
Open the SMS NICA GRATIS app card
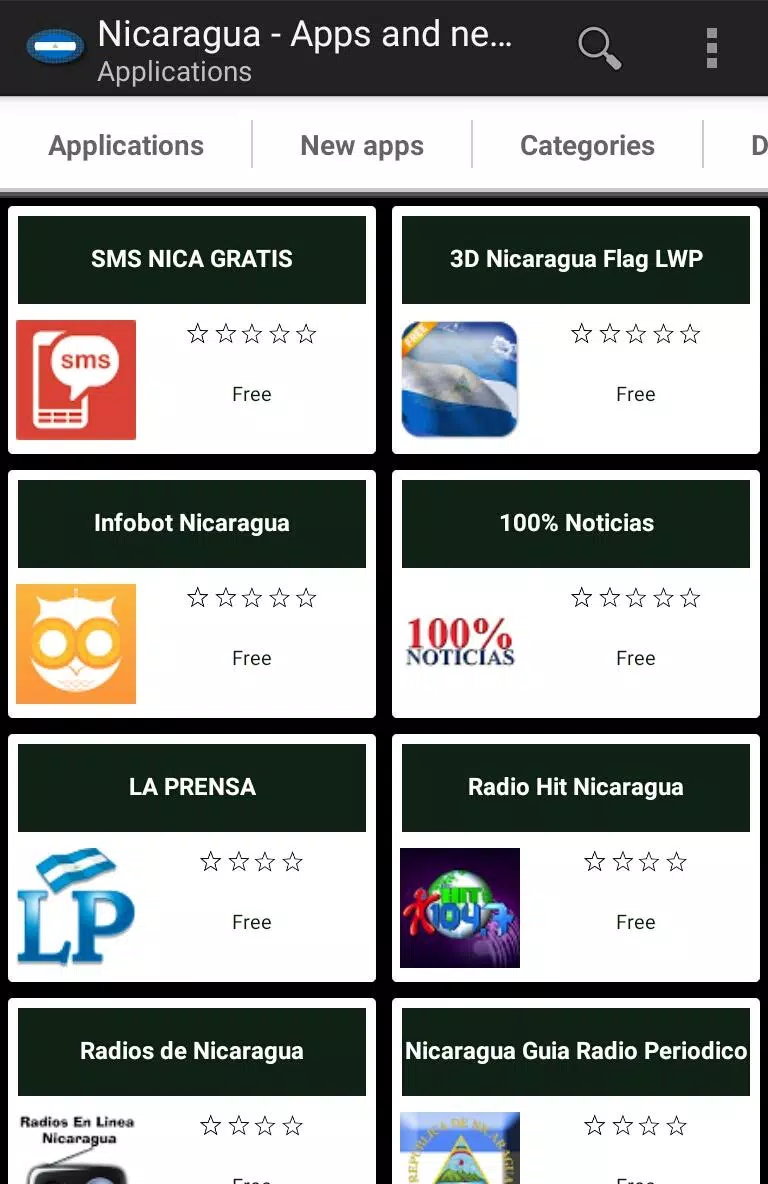pyautogui.click(x=192, y=330)
